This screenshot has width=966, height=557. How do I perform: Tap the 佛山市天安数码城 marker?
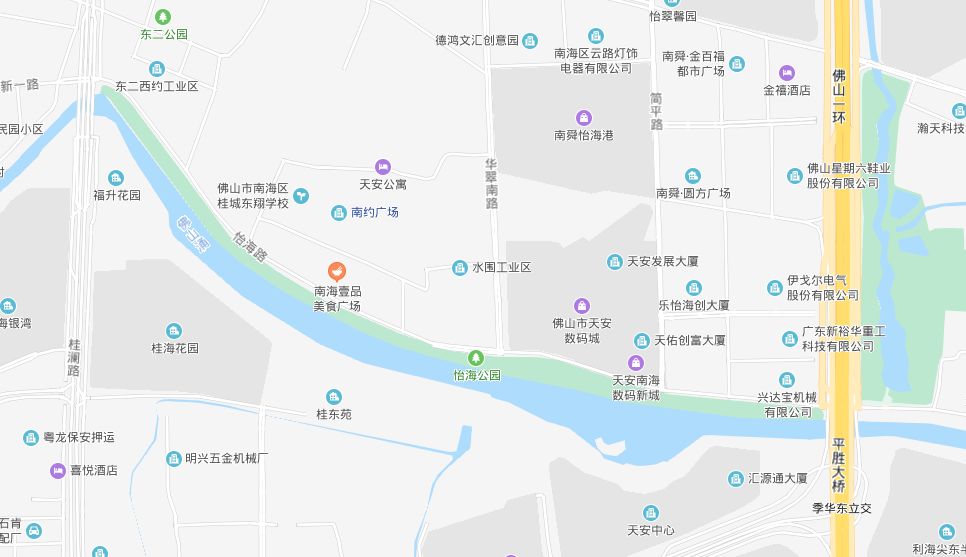coord(582,306)
